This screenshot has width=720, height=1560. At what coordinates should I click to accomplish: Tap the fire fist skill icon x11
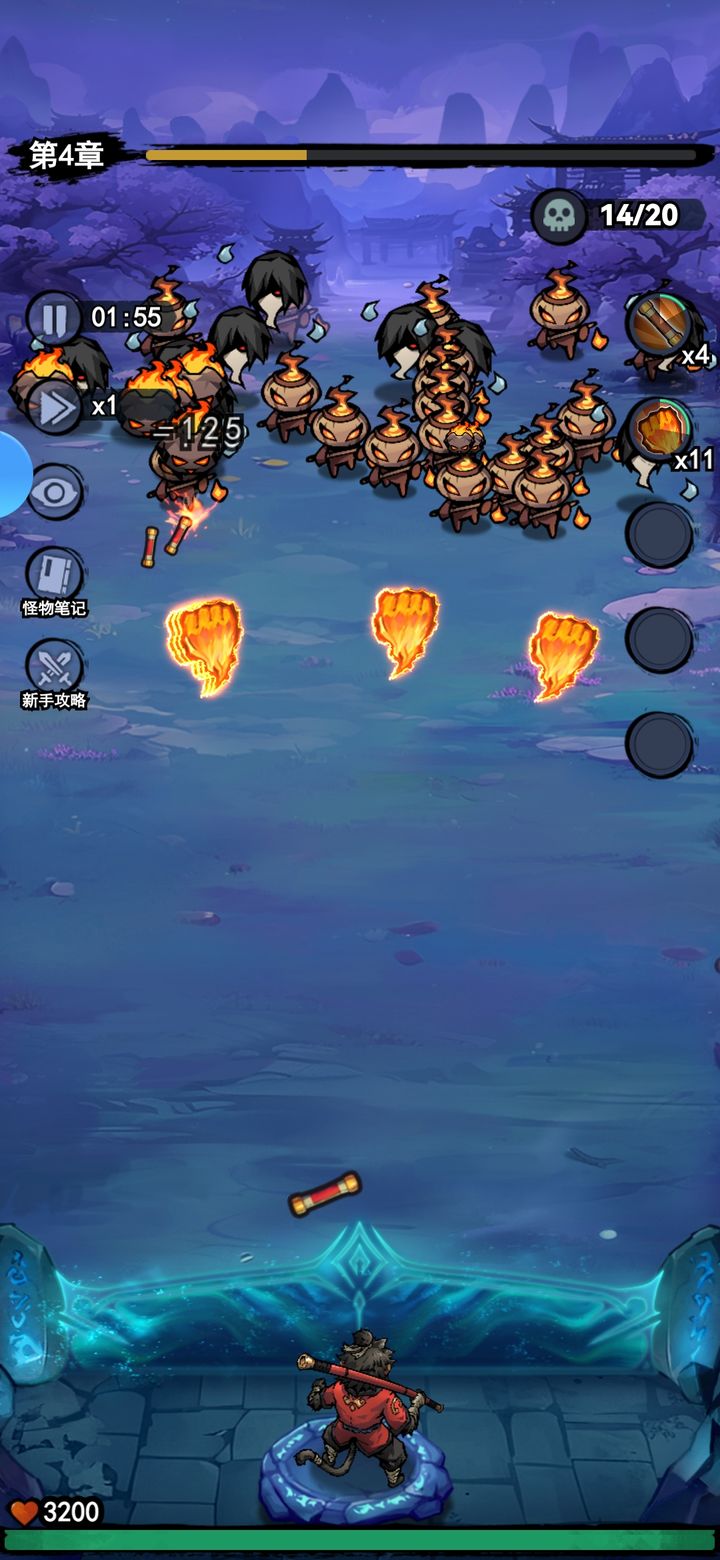(x=660, y=427)
